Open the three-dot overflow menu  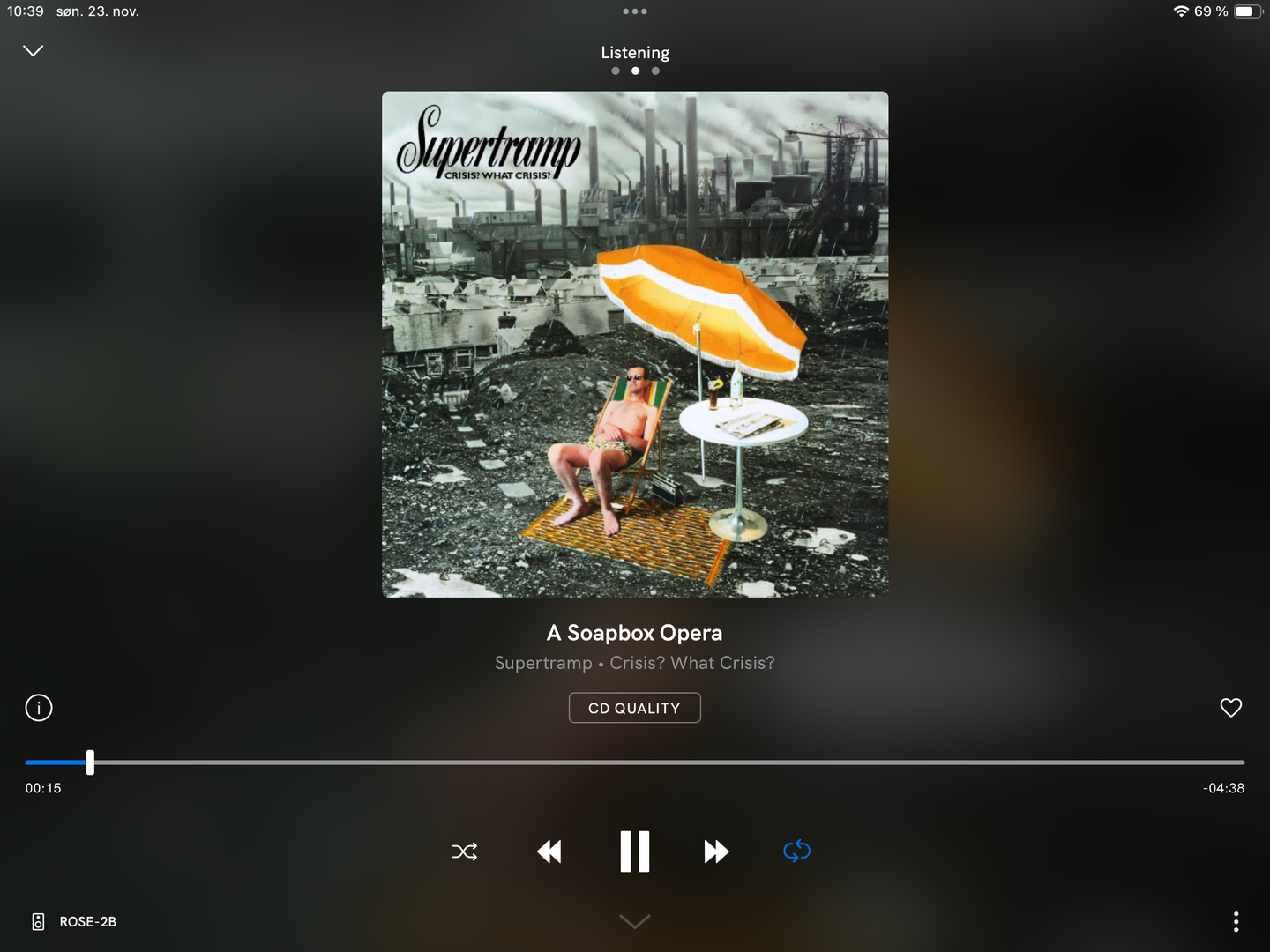1236,922
